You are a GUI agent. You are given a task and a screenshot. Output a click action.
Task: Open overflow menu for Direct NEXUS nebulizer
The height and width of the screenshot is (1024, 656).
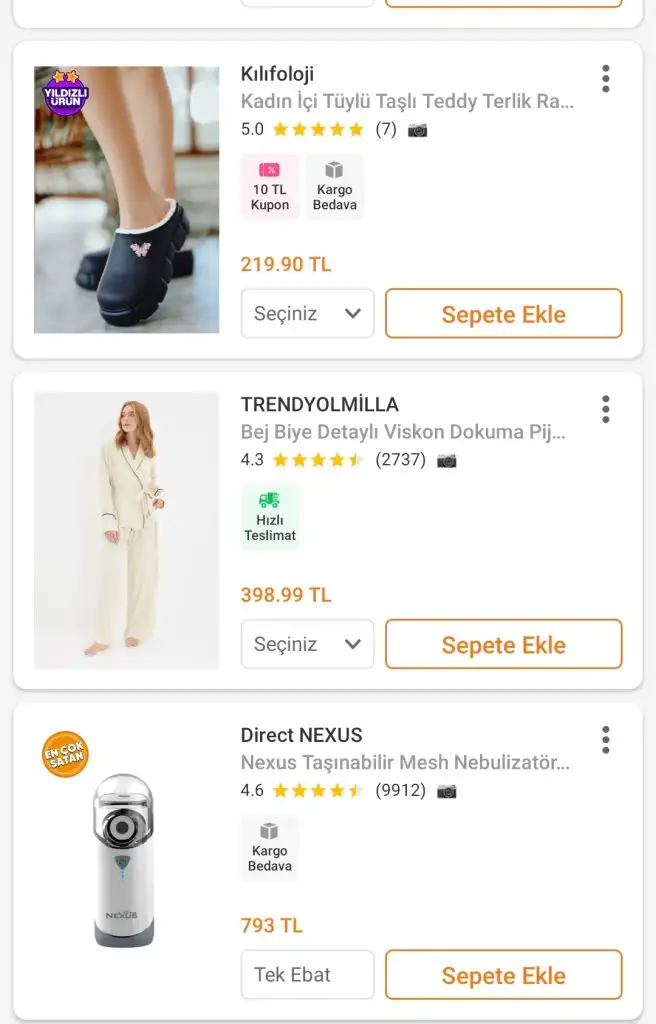pos(605,740)
